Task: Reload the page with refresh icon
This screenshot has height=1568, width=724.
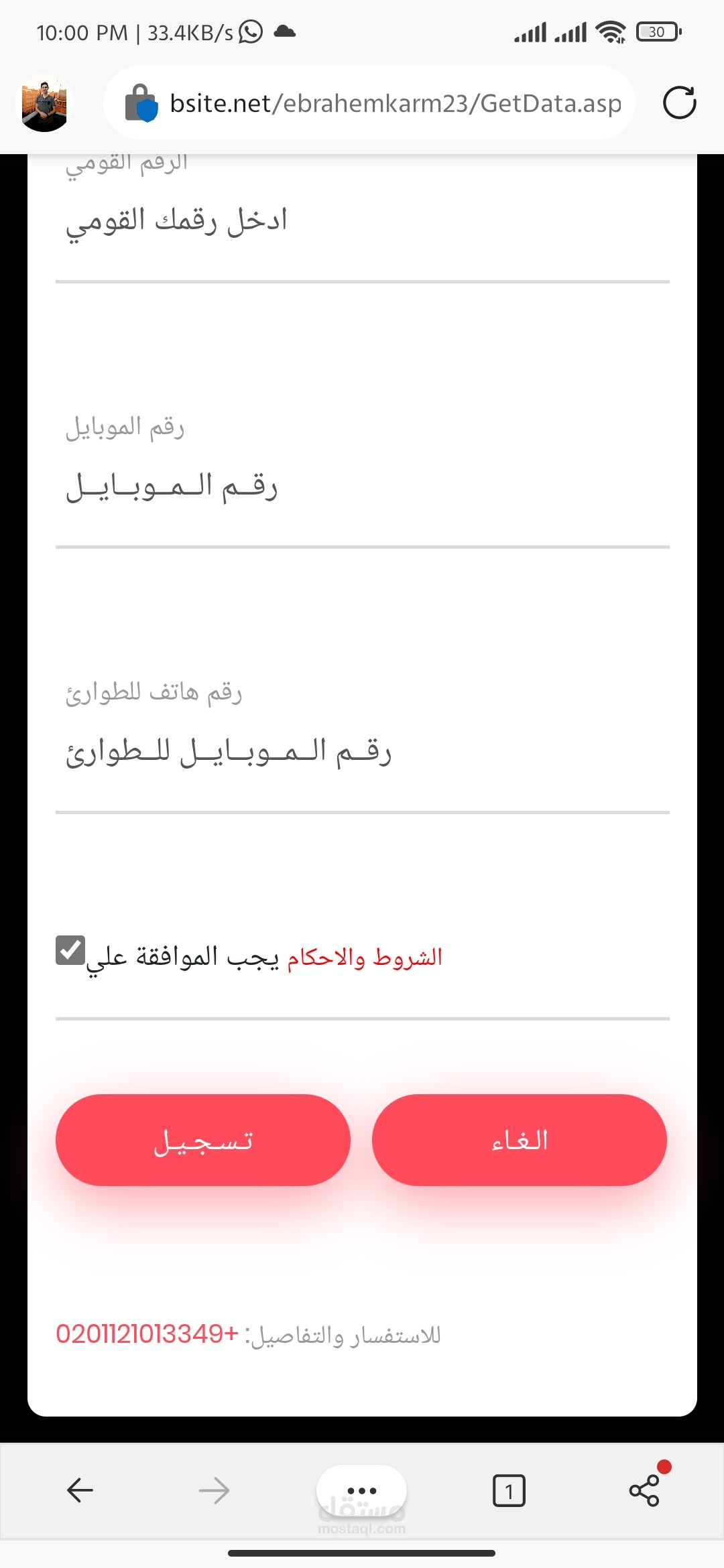Action: 679,103
